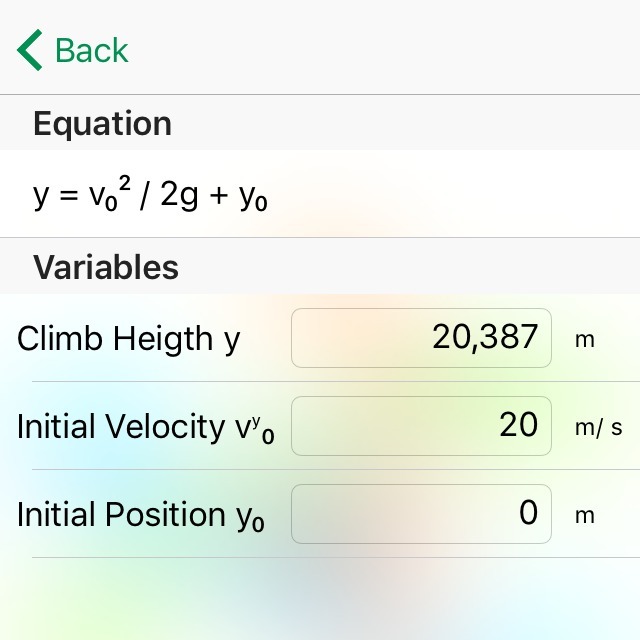Go back to the previous screen
This screenshot has height=640, width=640.
coord(73,49)
